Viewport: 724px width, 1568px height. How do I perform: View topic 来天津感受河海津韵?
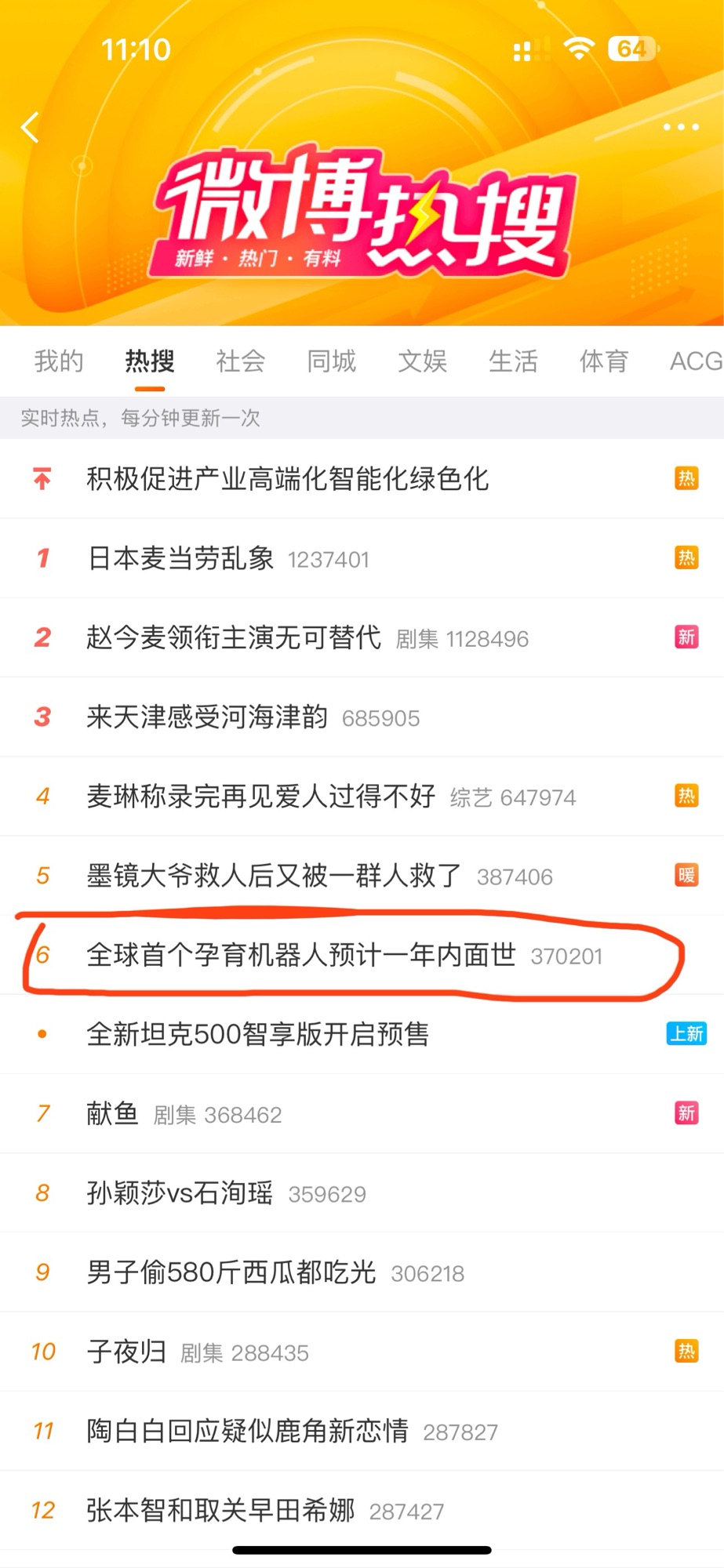click(x=207, y=717)
